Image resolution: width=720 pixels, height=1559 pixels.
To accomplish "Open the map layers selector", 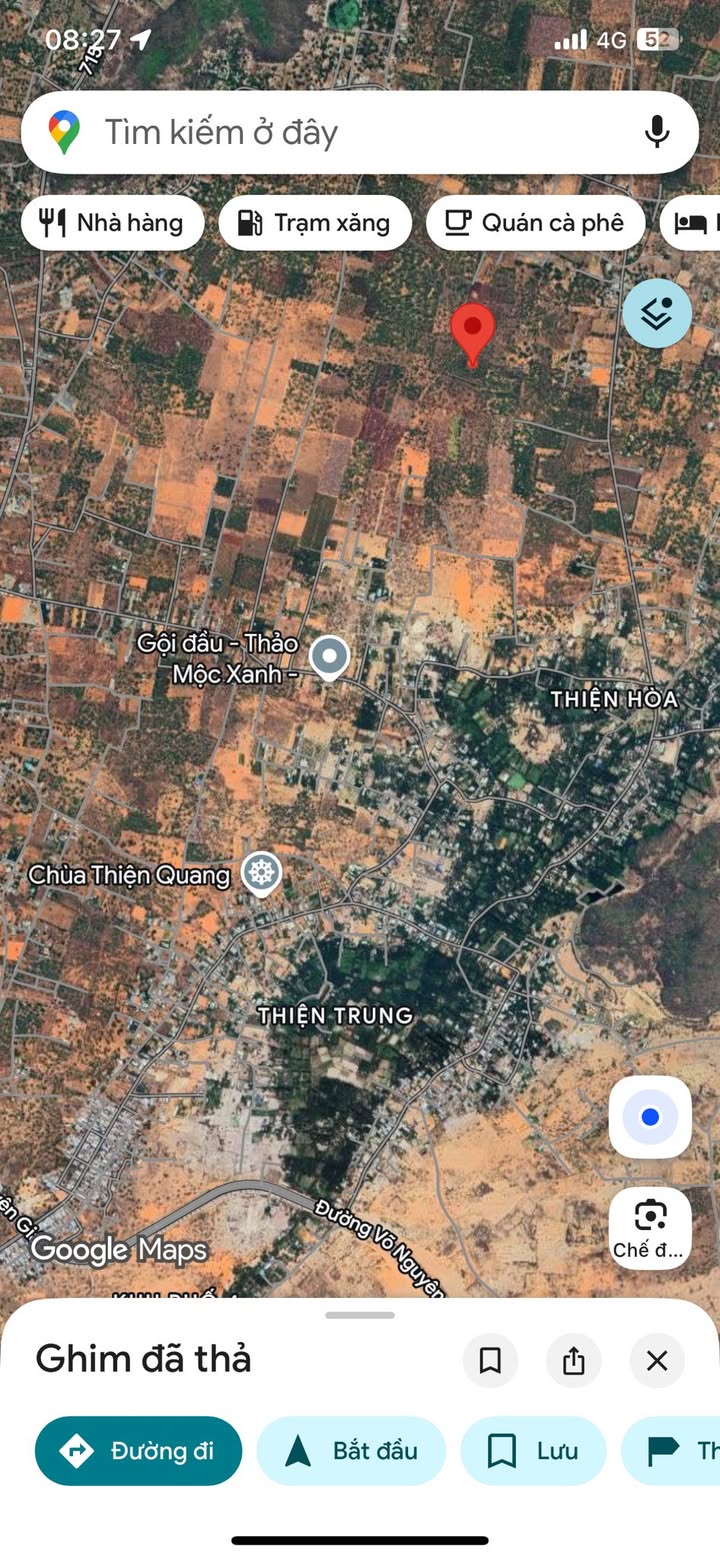I will click(x=657, y=314).
